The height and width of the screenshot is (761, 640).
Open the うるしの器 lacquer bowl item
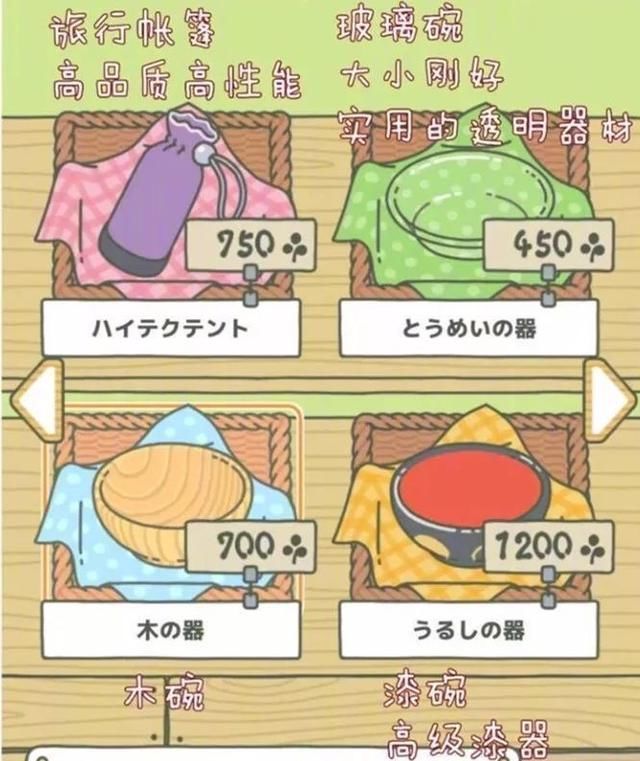click(x=468, y=520)
